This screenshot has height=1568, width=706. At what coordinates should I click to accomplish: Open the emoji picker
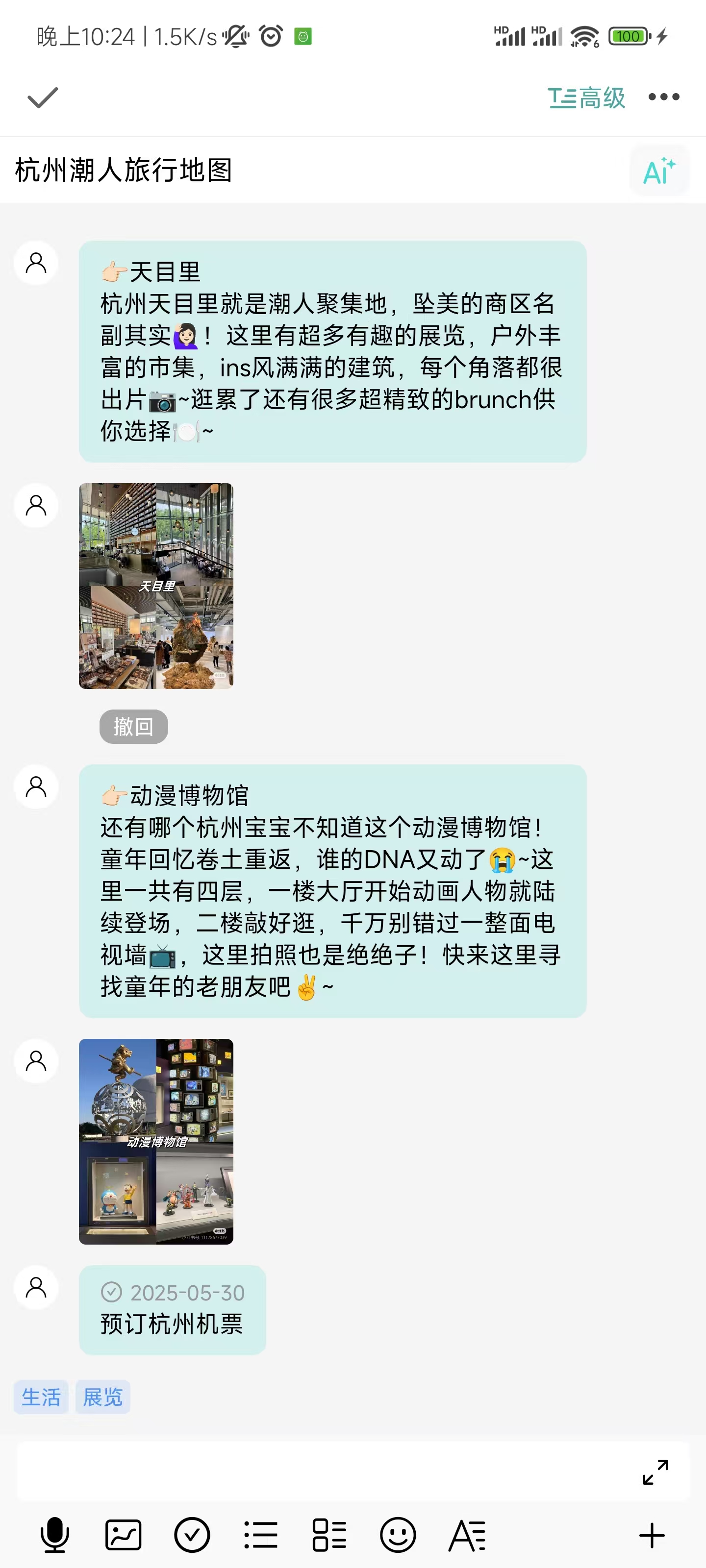pyautogui.click(x=398, y=1535)
